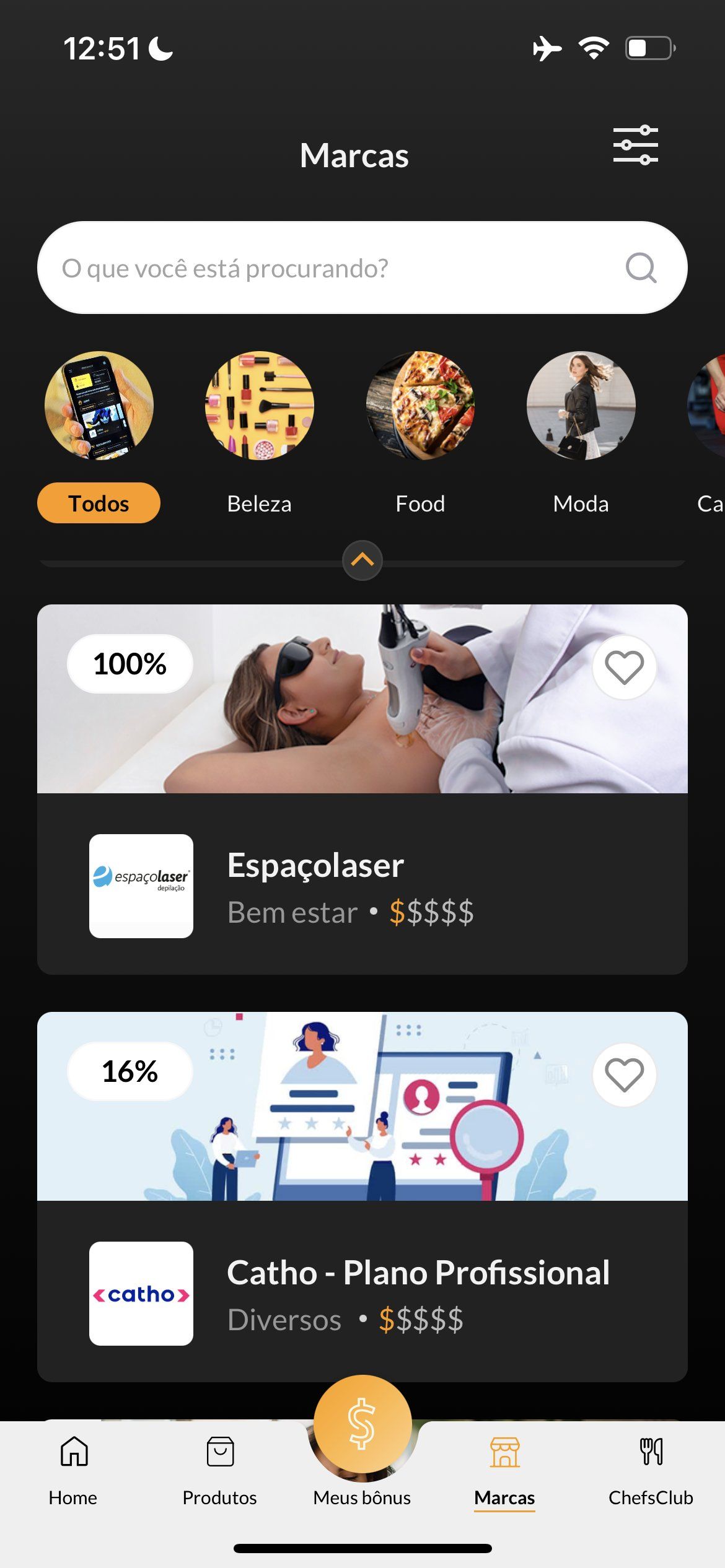The image size is (725, 1568).
Task: Like Catho with the heart icon
Action: (624, 1075)
